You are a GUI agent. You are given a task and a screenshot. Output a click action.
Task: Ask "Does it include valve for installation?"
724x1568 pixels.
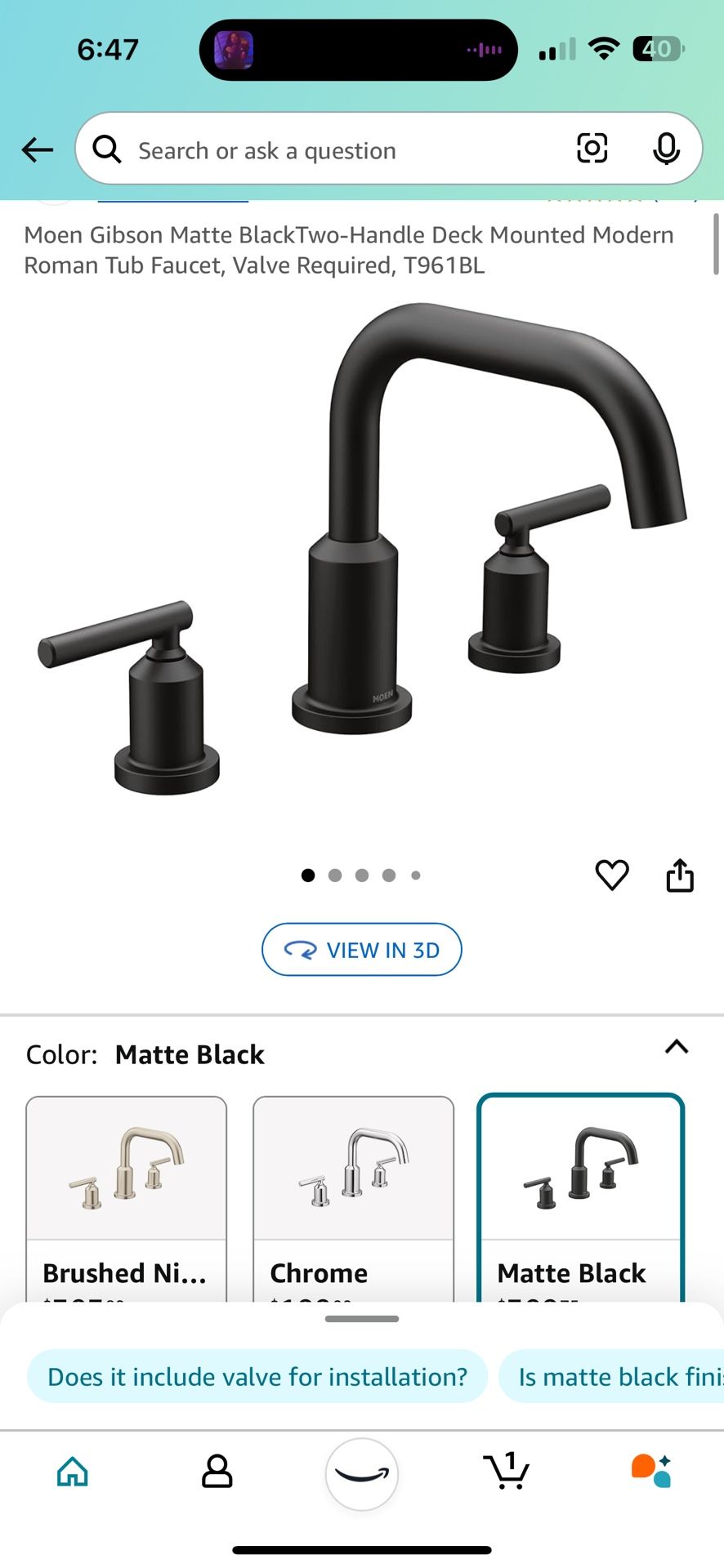point(257,1377)
